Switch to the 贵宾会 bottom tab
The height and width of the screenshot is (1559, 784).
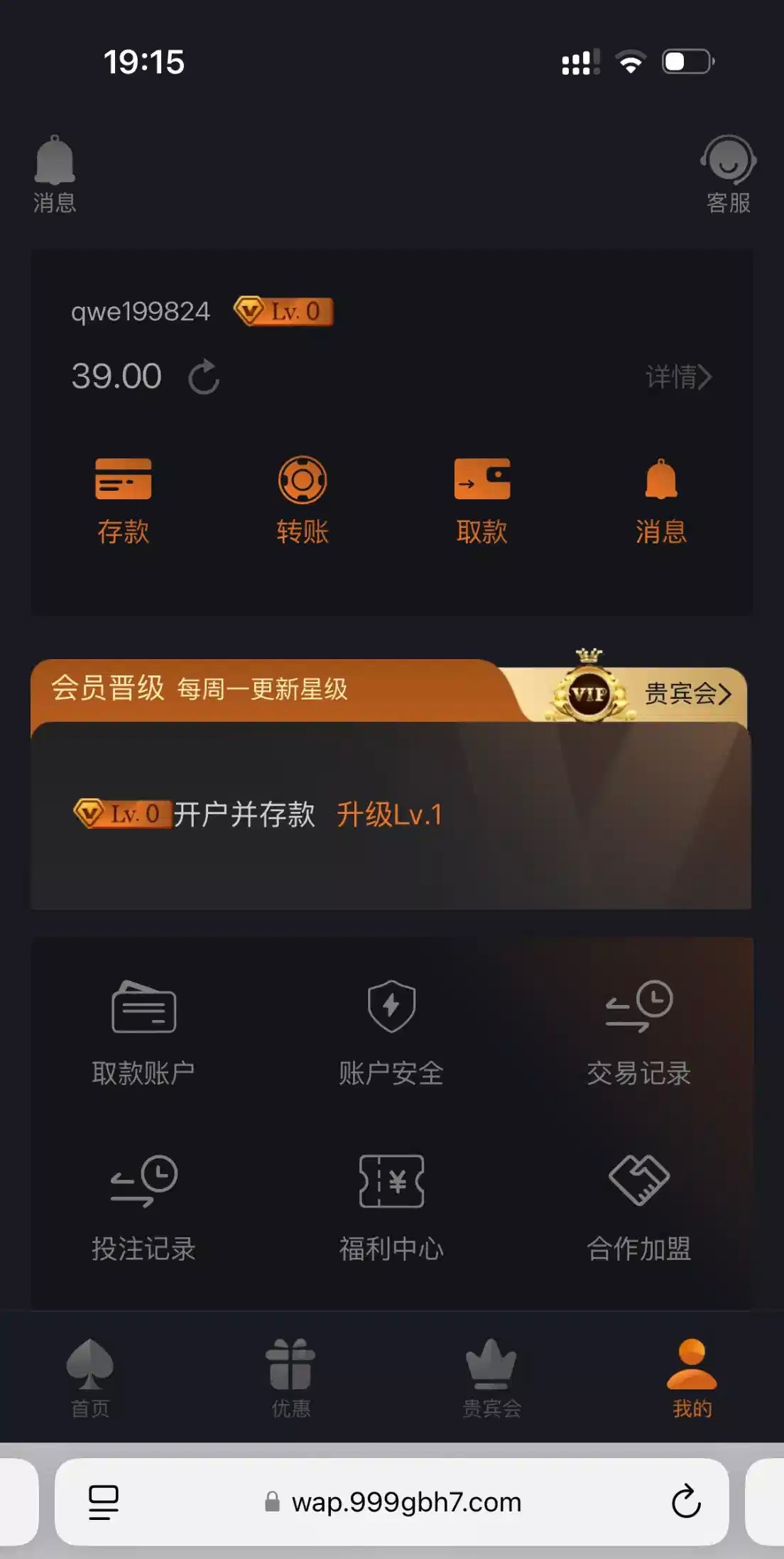click(491, 1378)
